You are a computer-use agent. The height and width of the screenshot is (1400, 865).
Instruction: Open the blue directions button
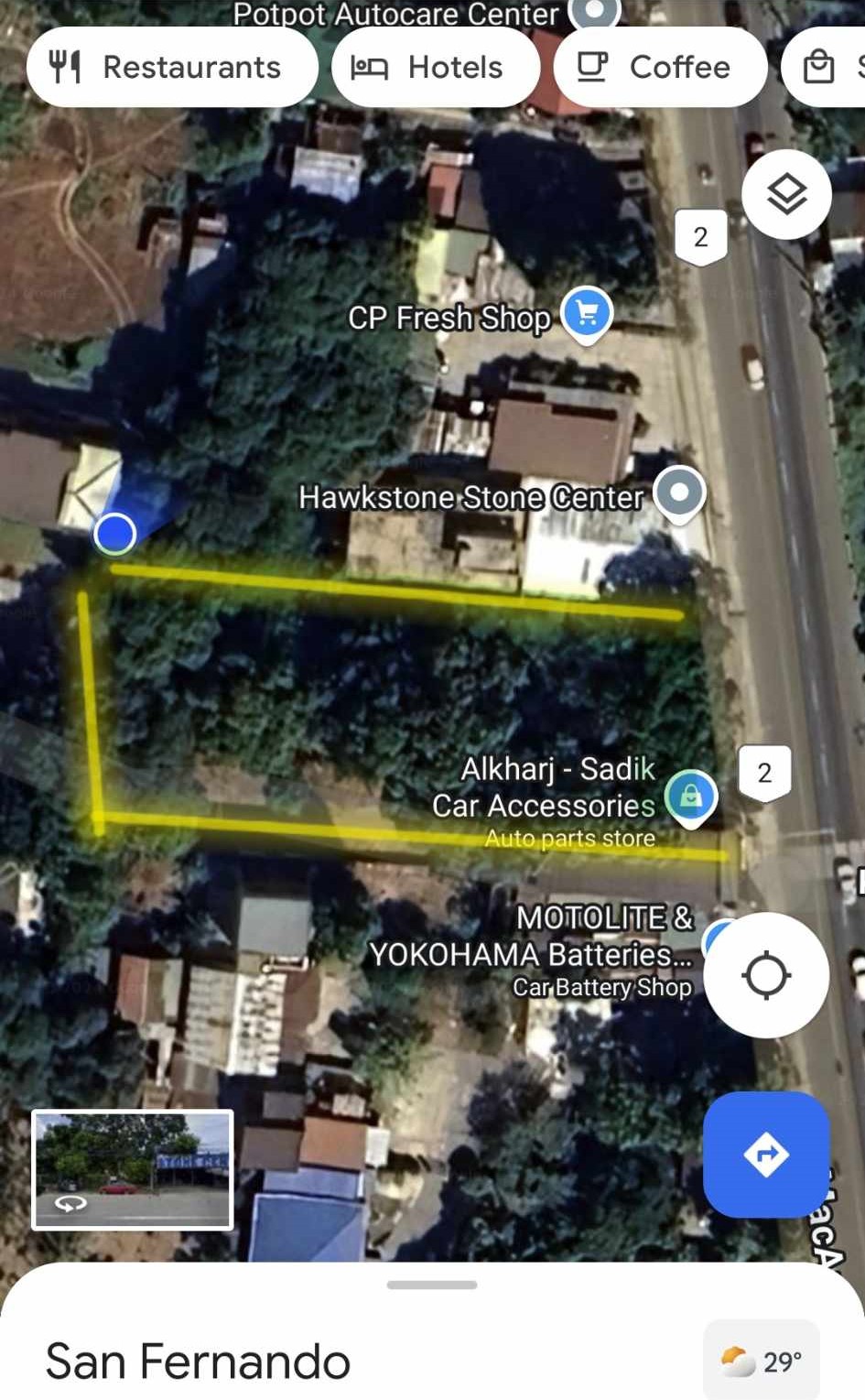pos(766,1154)
